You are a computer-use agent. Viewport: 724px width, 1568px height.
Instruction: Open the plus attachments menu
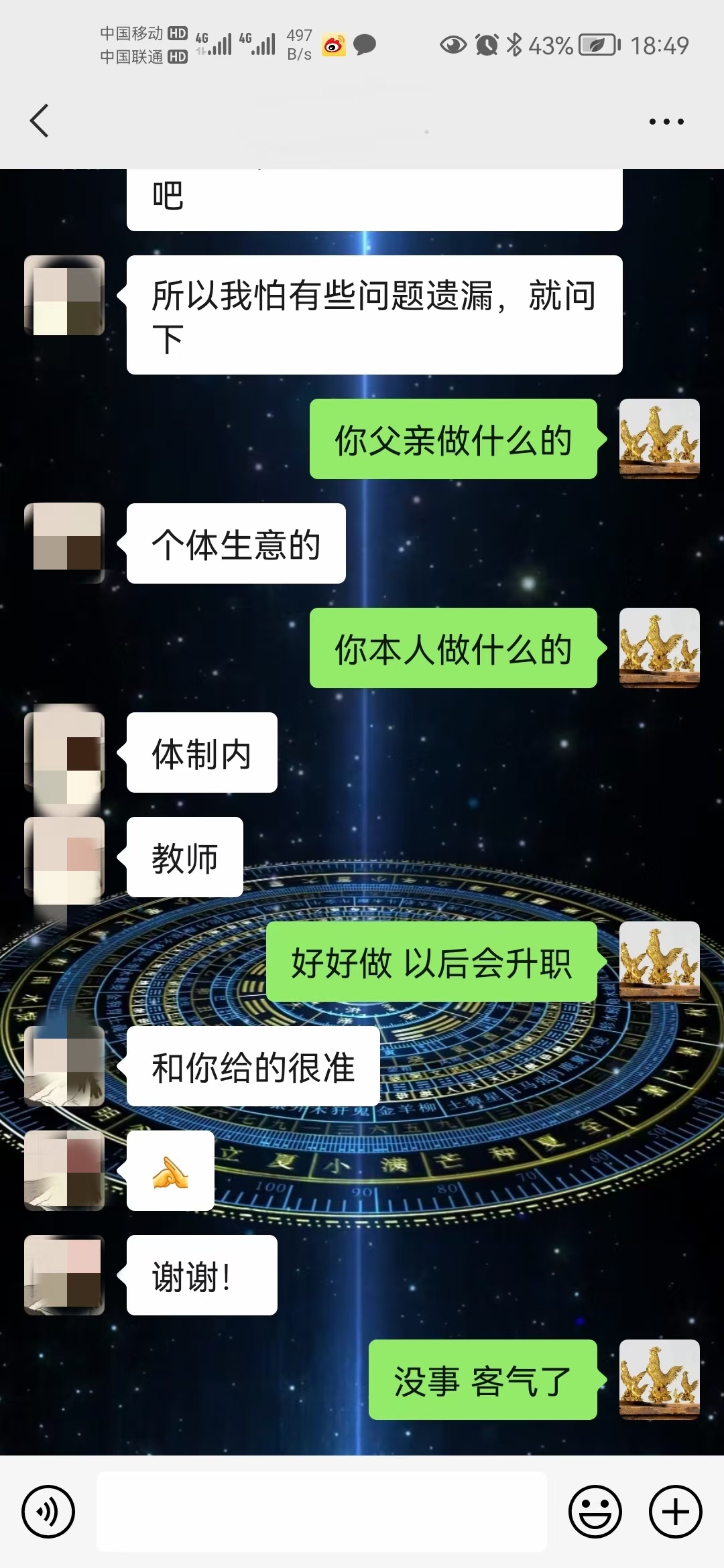tap(675, 1512)
